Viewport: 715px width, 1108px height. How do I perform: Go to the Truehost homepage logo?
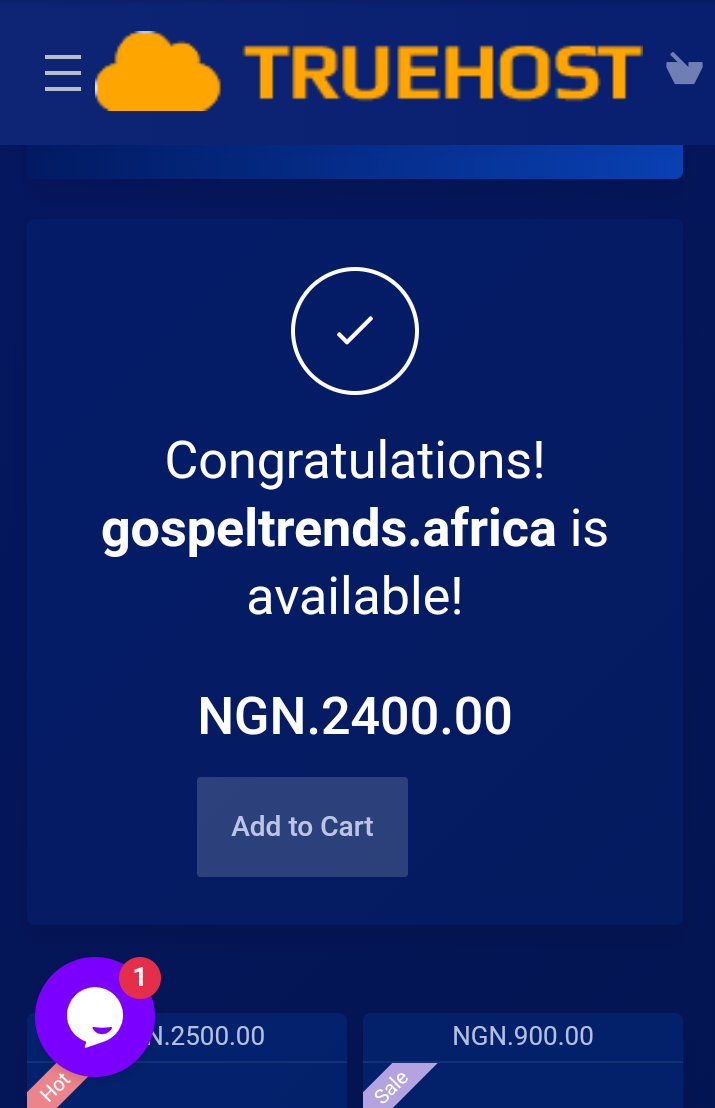pyautogui.click(x=370, y=72)
